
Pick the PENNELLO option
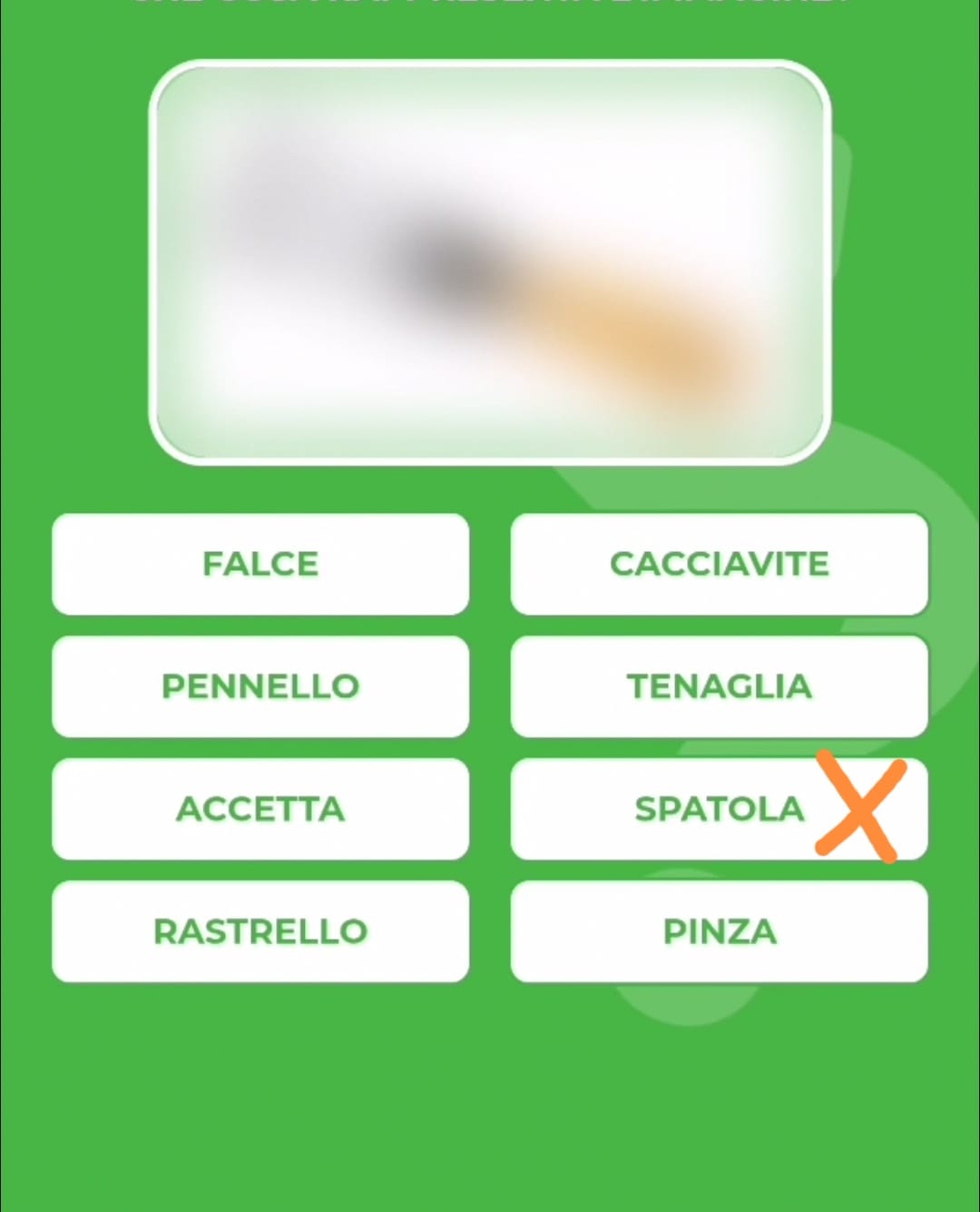260,686
